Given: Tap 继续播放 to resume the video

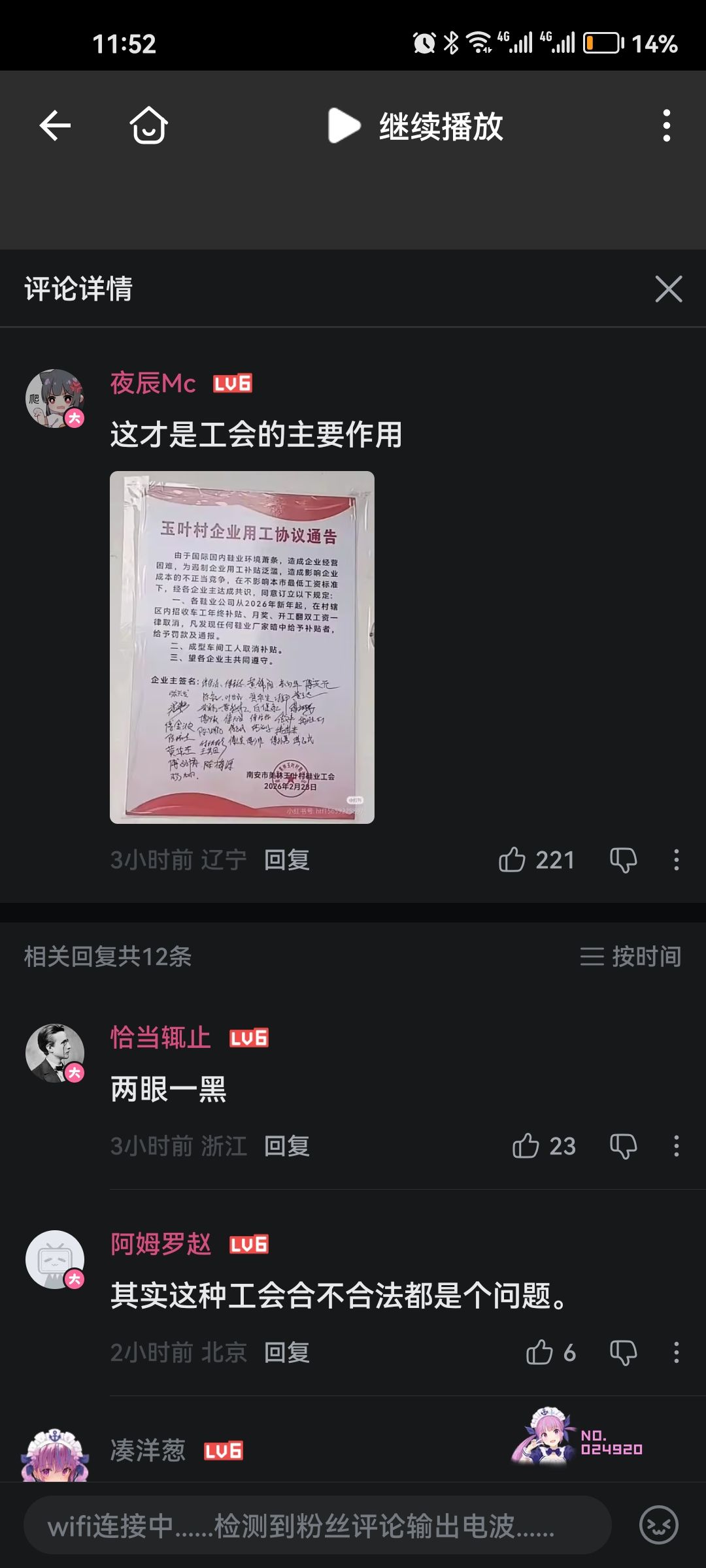Looking at the screenshot, I should point(416,126).
